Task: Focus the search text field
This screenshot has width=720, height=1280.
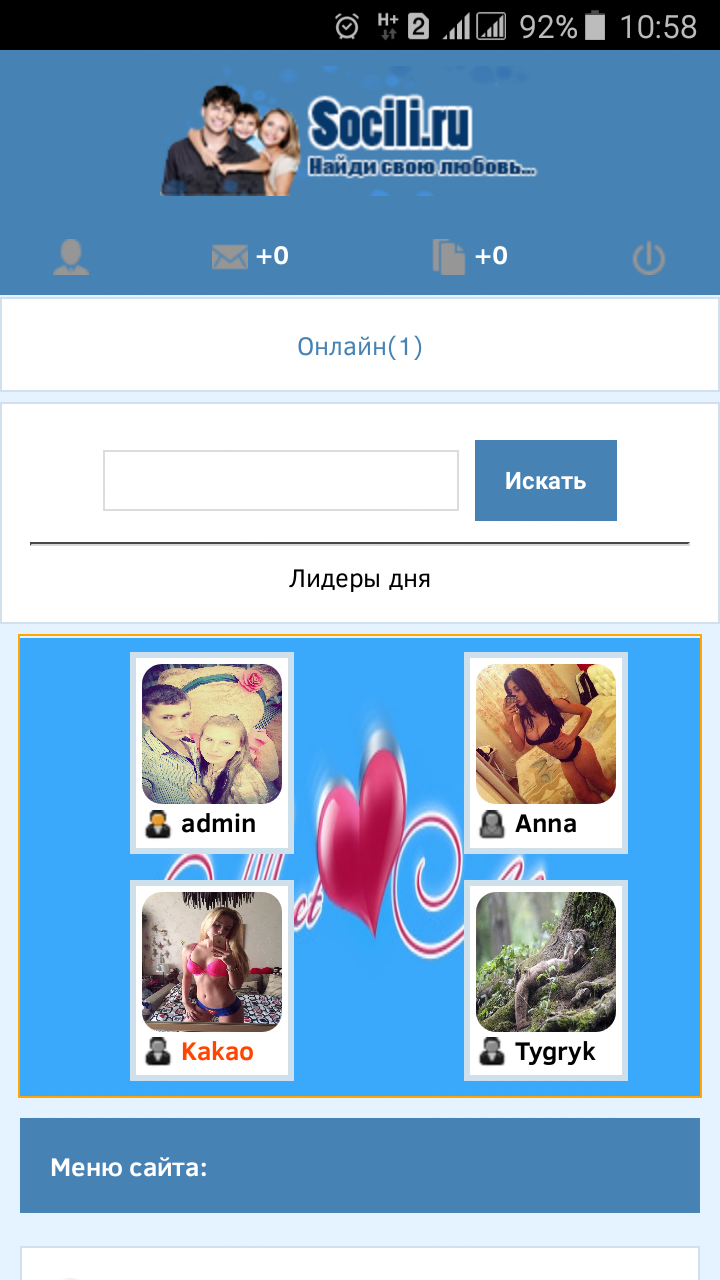Action: [x=281, y=481]
